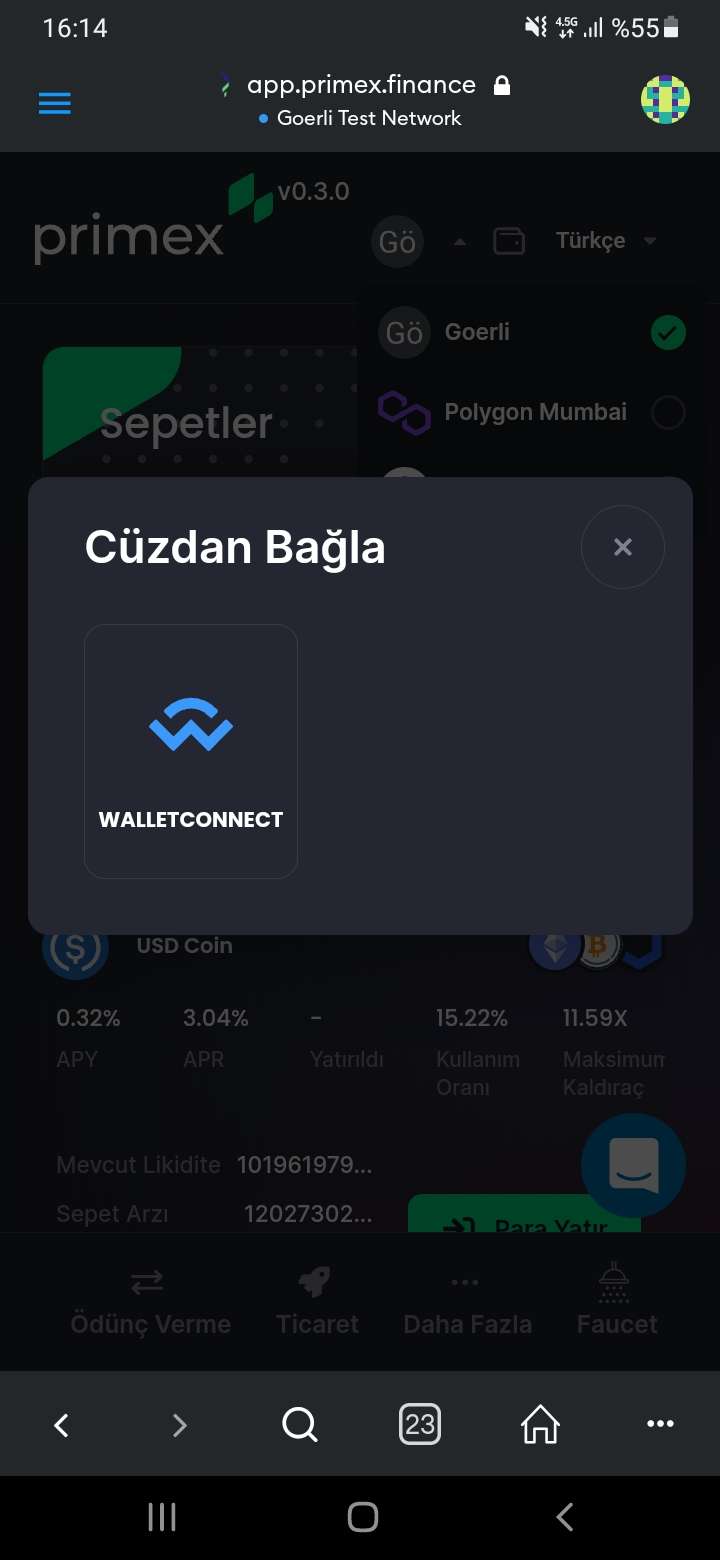The width and height of the screenshot is (720, 1560).
Task: Open system recent apps
Action: pos(161,1517)
